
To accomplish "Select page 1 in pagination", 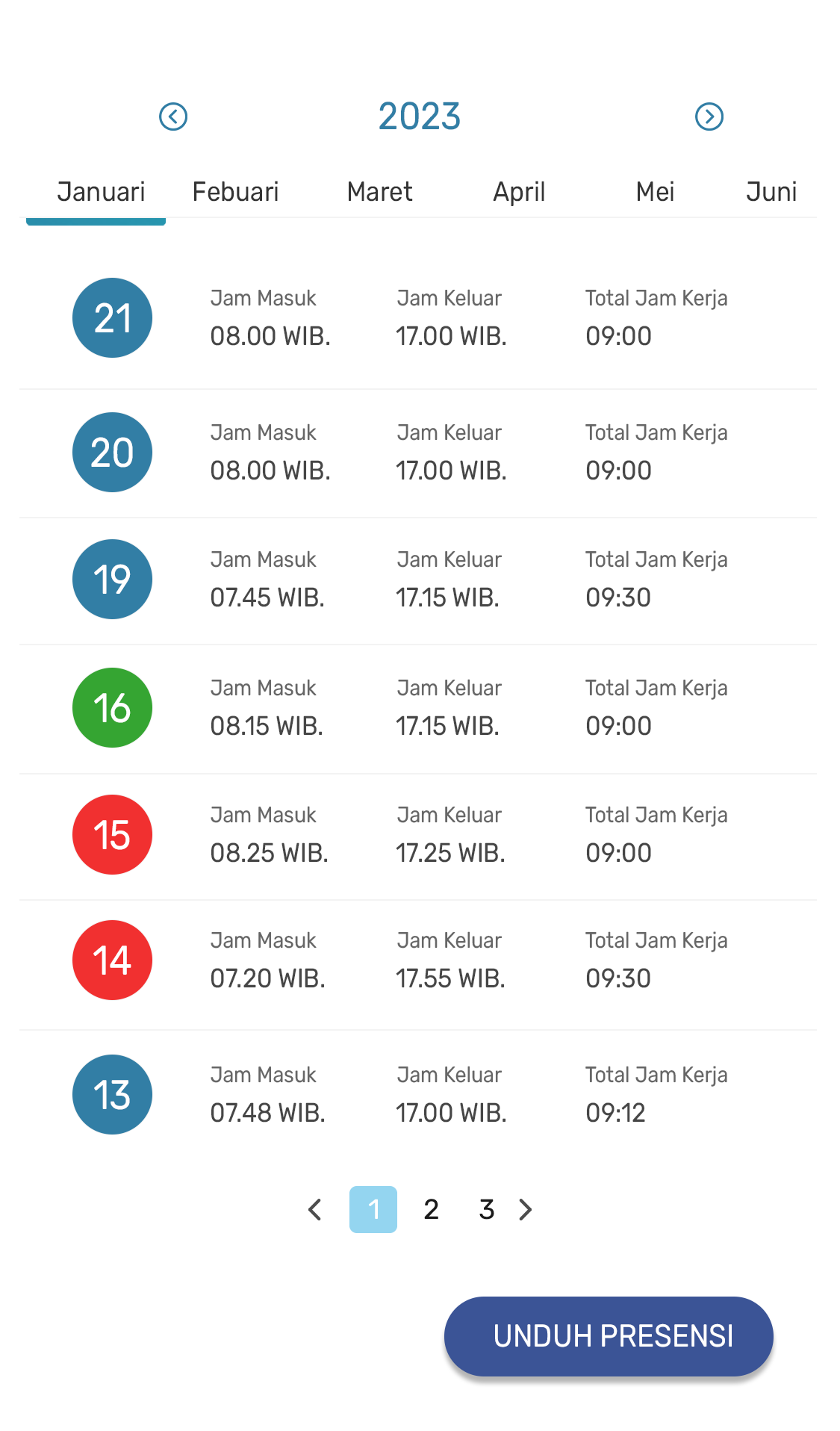I will tap(373, 1209).
